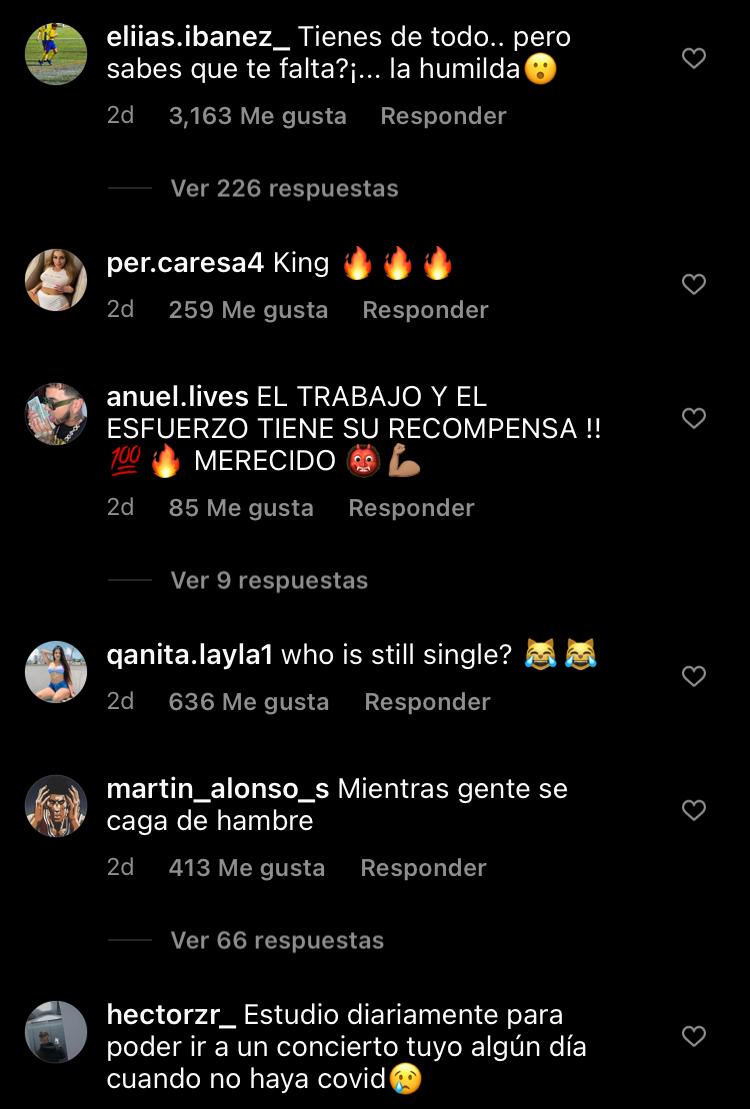Viewport: 750px width, 1109px height.
Task: Like martin_alonso_s' comment
Action: [x=694, y=809]
